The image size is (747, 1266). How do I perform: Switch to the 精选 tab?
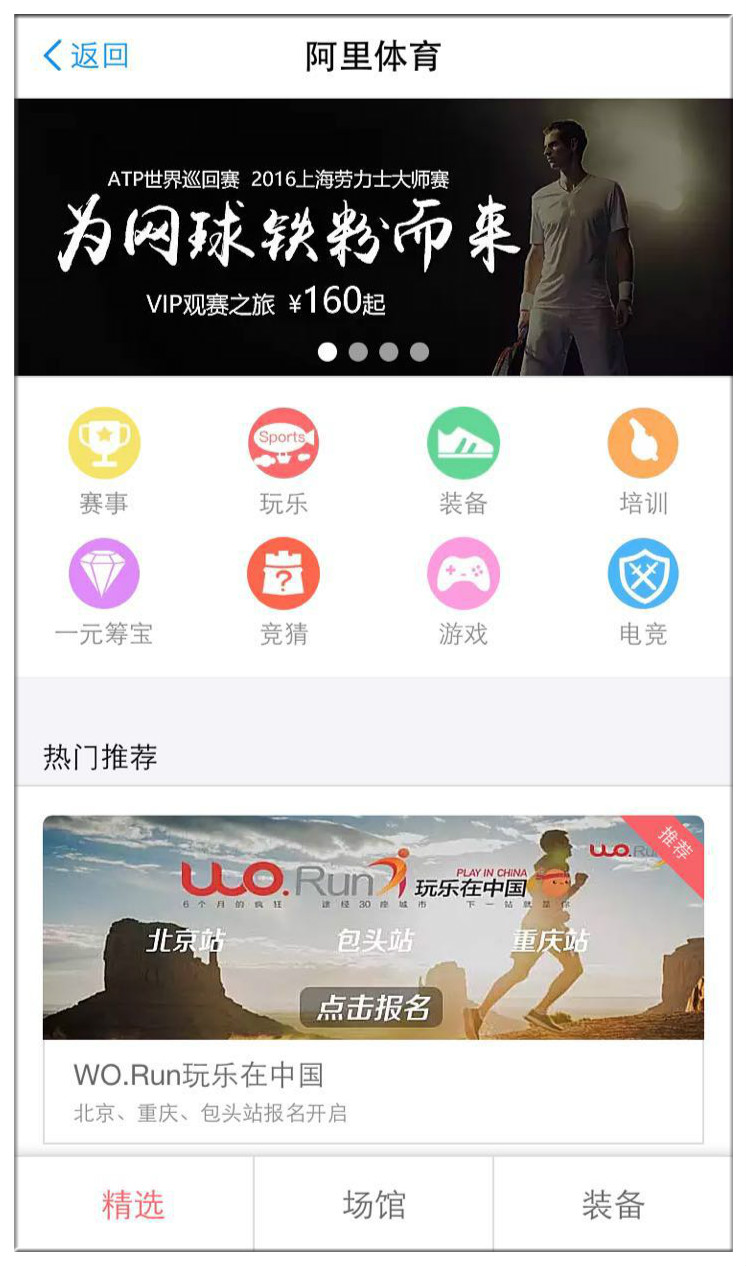tap(134, 1204)
